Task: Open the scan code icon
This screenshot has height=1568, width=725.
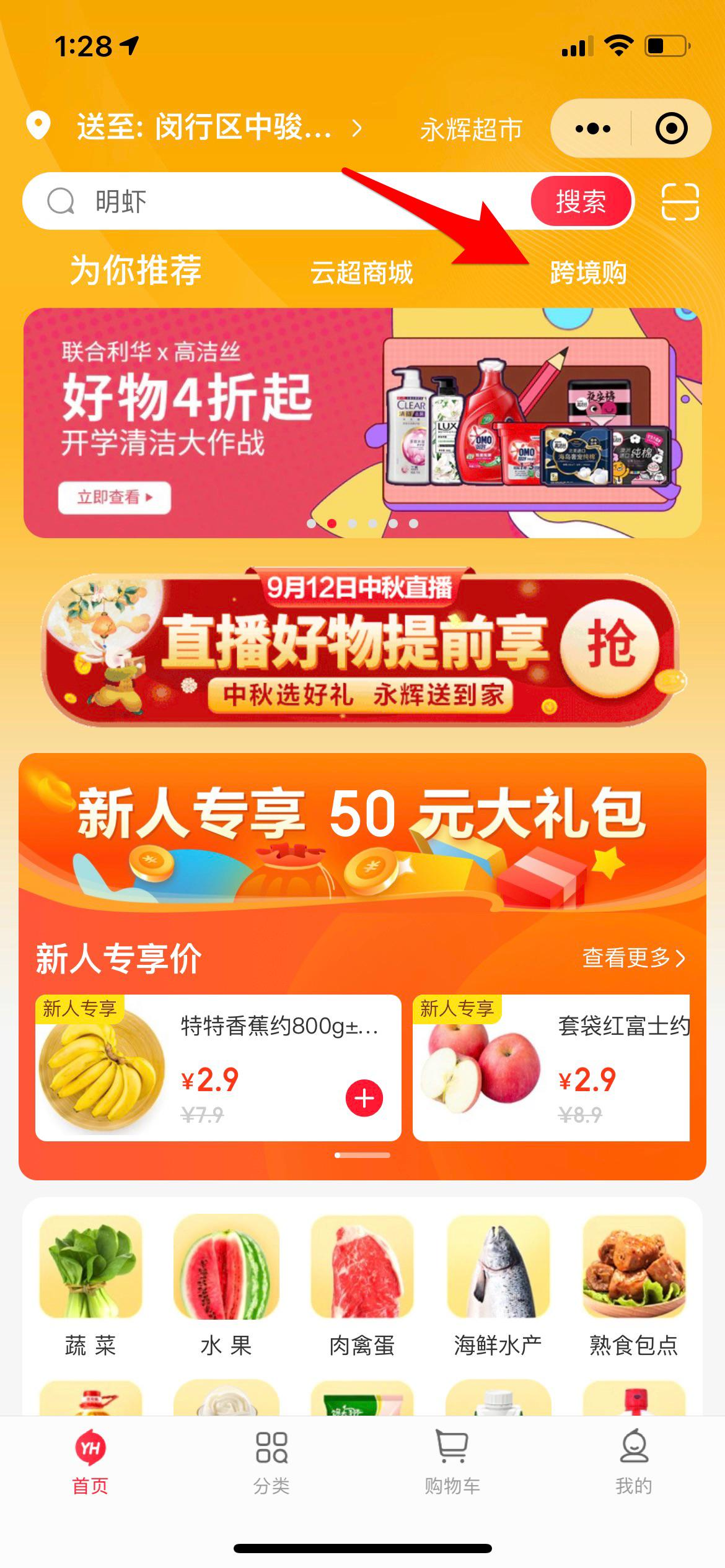Action: [x=680, y=202]
